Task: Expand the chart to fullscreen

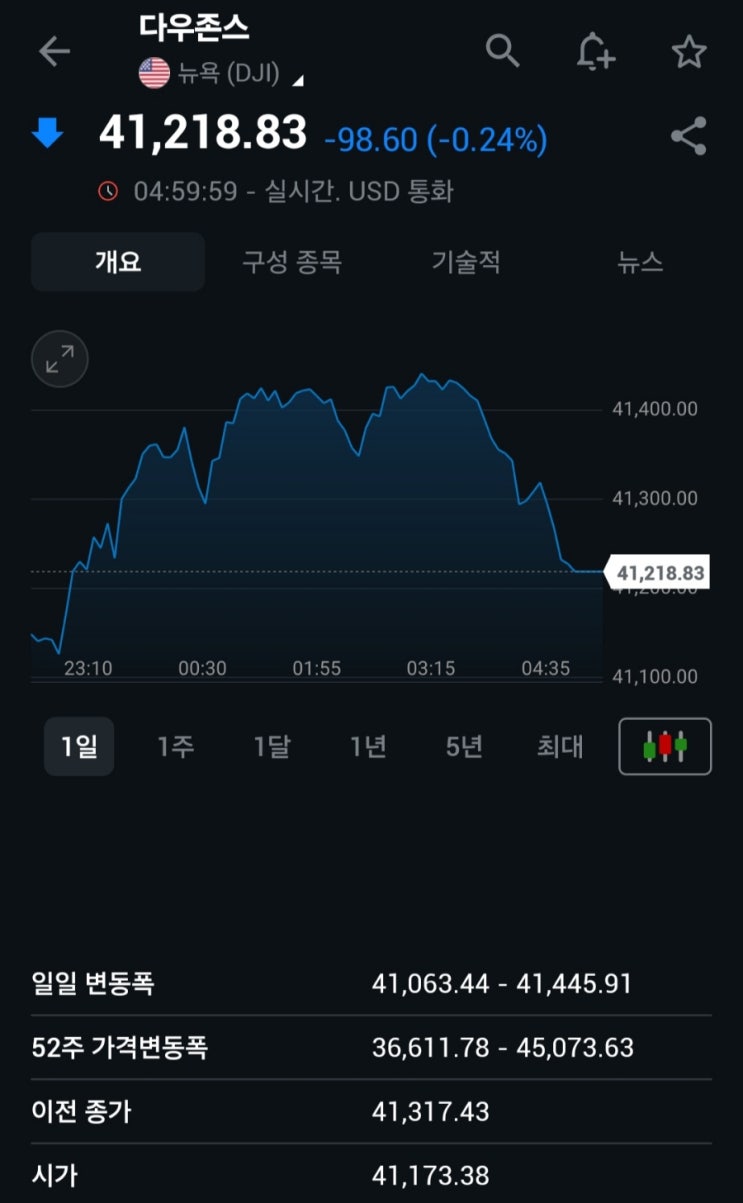Action: point(60,359)
